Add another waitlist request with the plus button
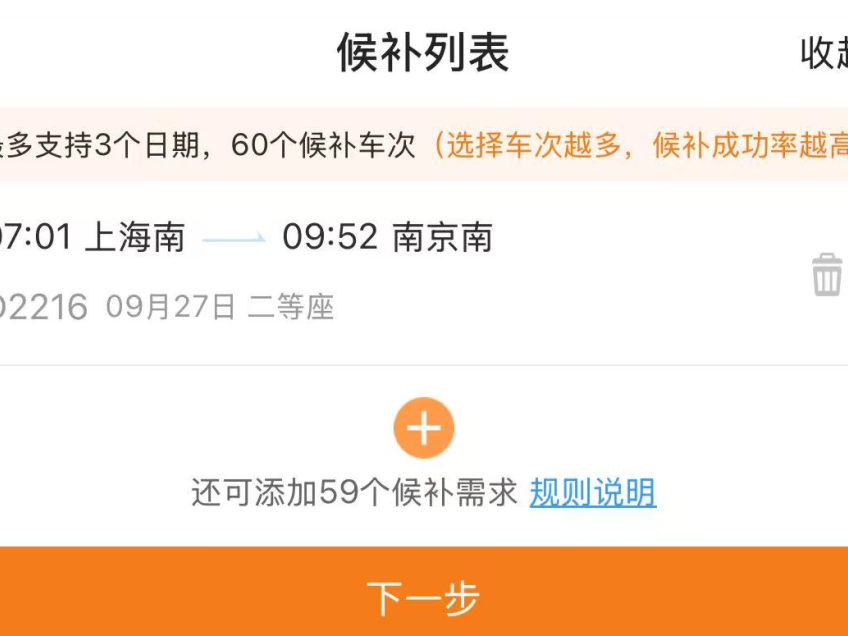 [x=424, y=429]
